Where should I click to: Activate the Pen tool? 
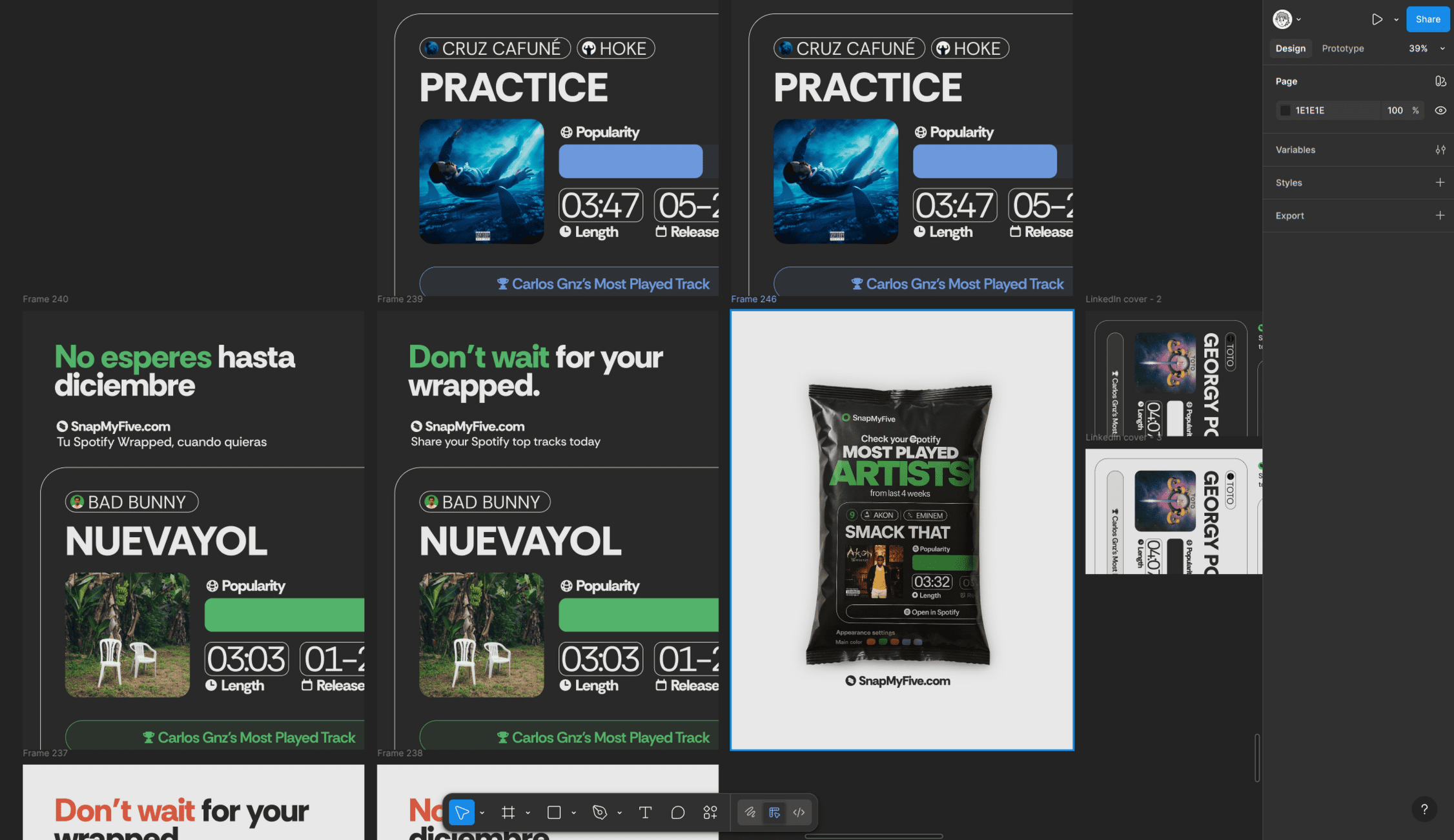tap(600, 812)
